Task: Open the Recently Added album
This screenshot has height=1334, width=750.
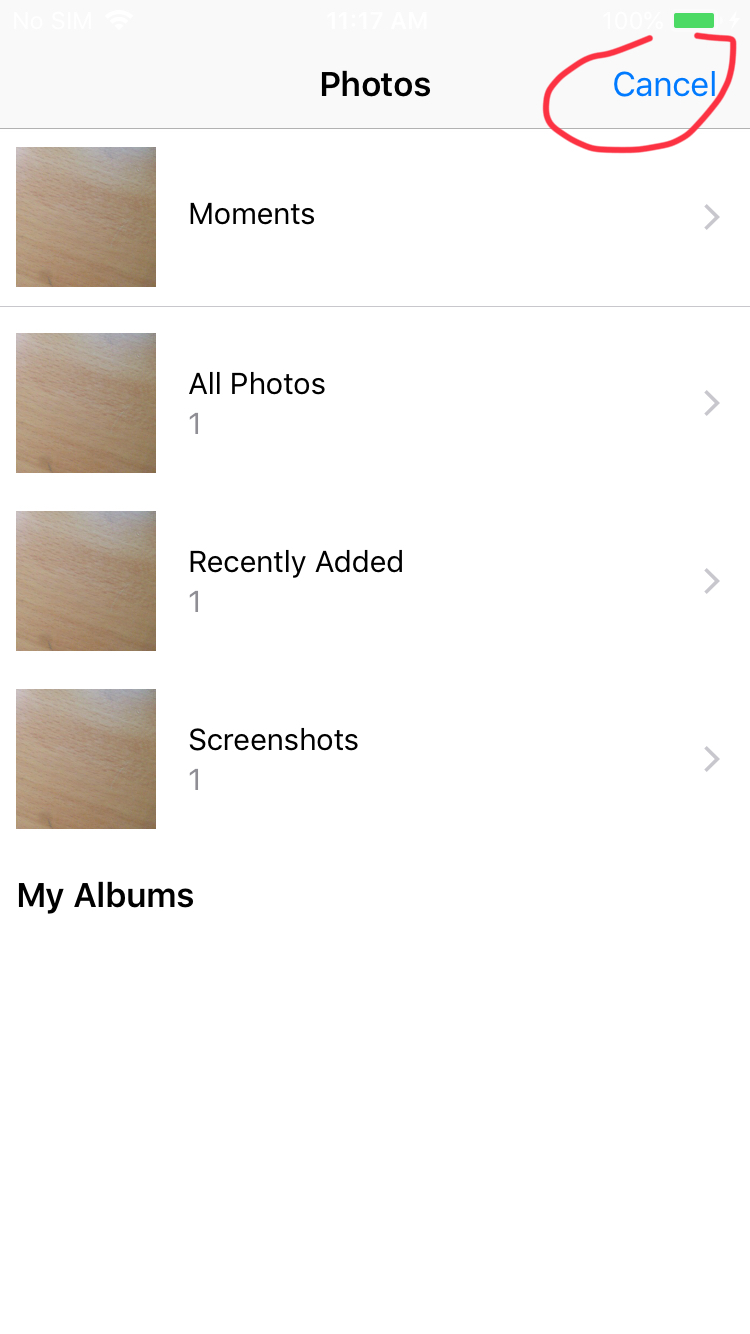Action: (375, 581)
